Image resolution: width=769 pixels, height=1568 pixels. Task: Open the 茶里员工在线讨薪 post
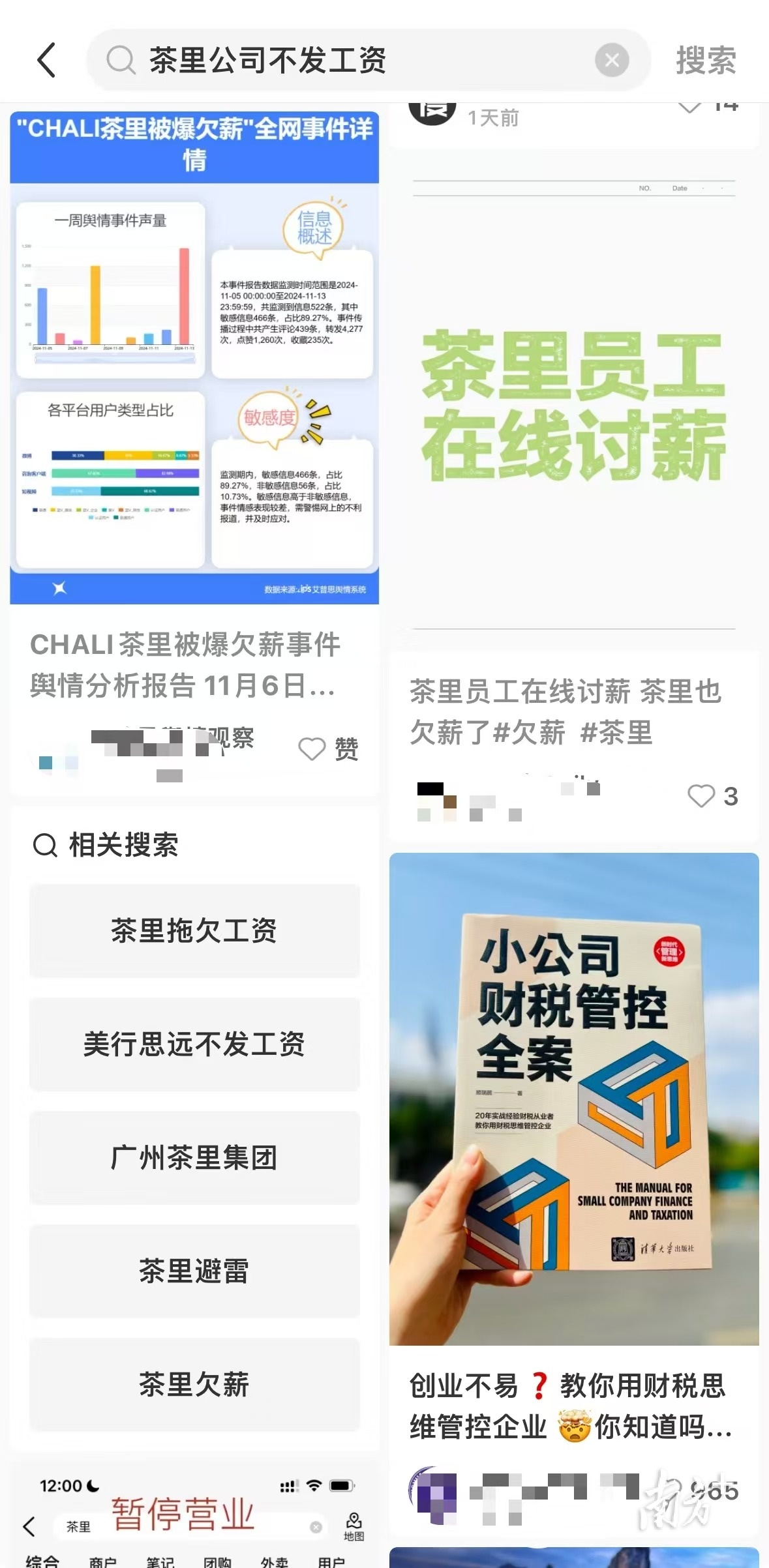coord(573,404)
